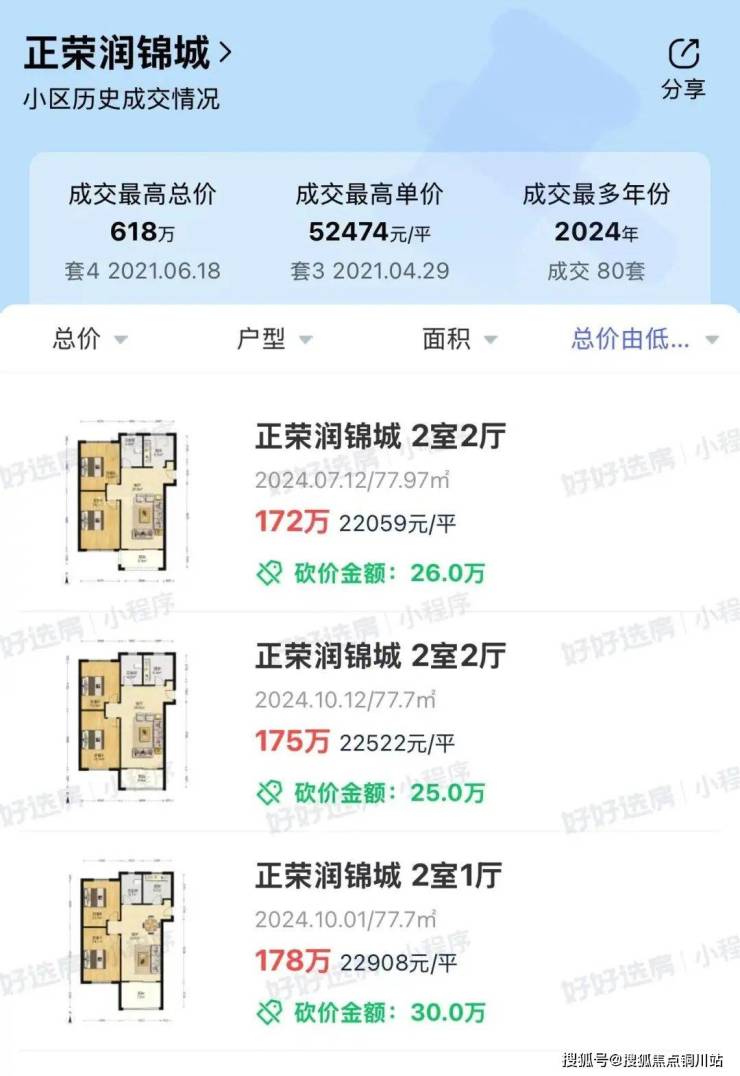Expand the 面积 filter dropdown
The width and height of the screenshot is (740, 1076).
tap(459, 339)
